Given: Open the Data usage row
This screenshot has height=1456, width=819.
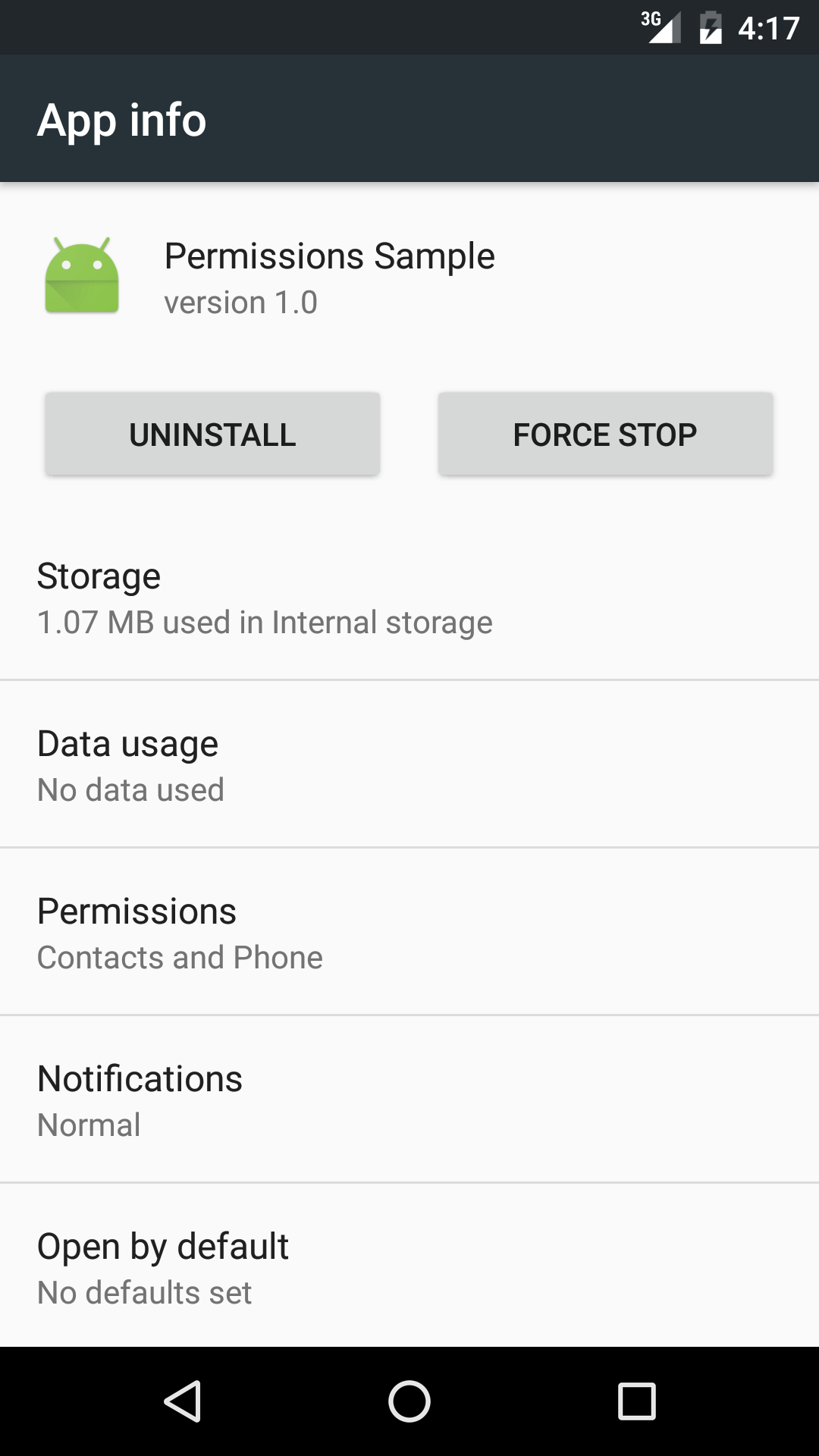Looking at the screenshot, I should point(409,765).
